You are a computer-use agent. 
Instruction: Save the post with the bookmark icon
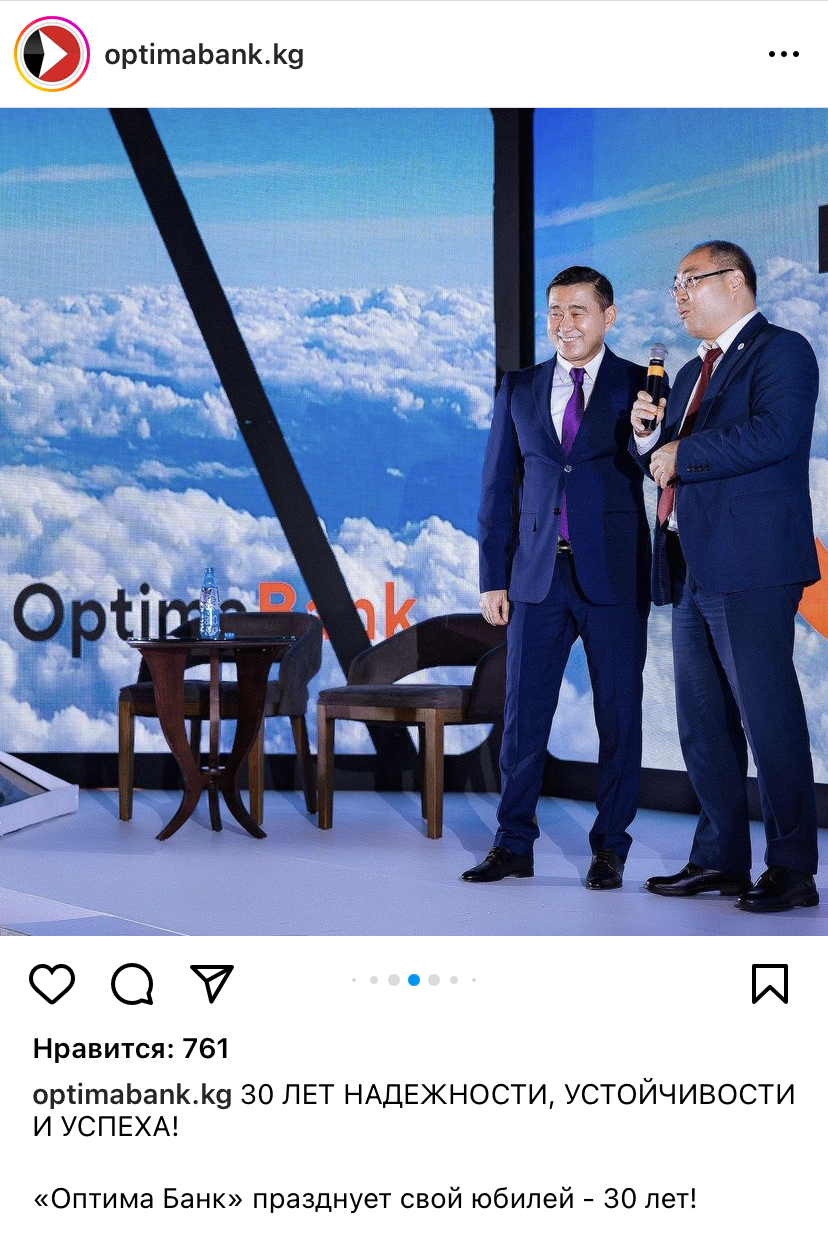click(x=770, y=984)
